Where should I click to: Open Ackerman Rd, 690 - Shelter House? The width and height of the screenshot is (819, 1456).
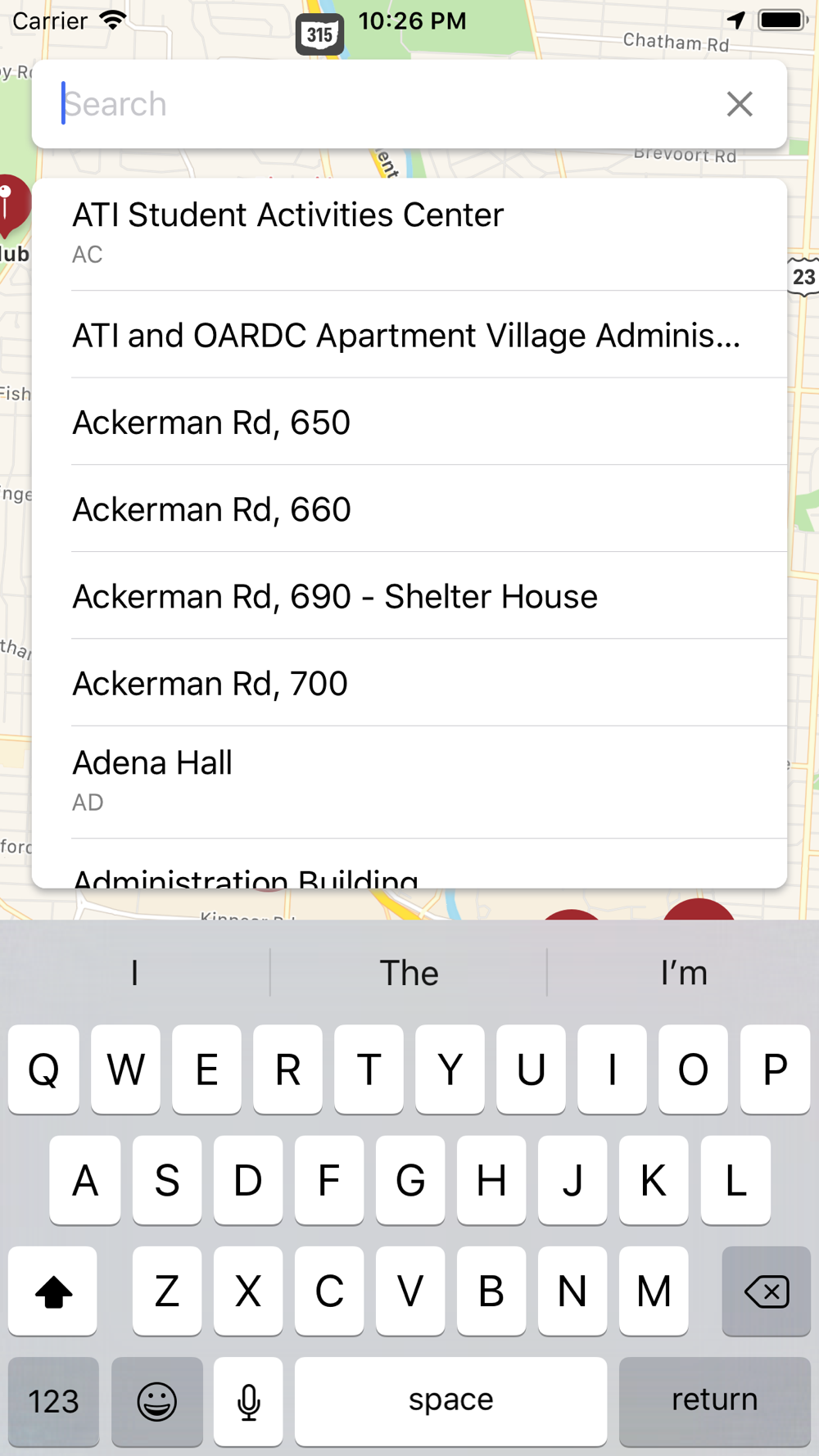click(x=409, y=595)
